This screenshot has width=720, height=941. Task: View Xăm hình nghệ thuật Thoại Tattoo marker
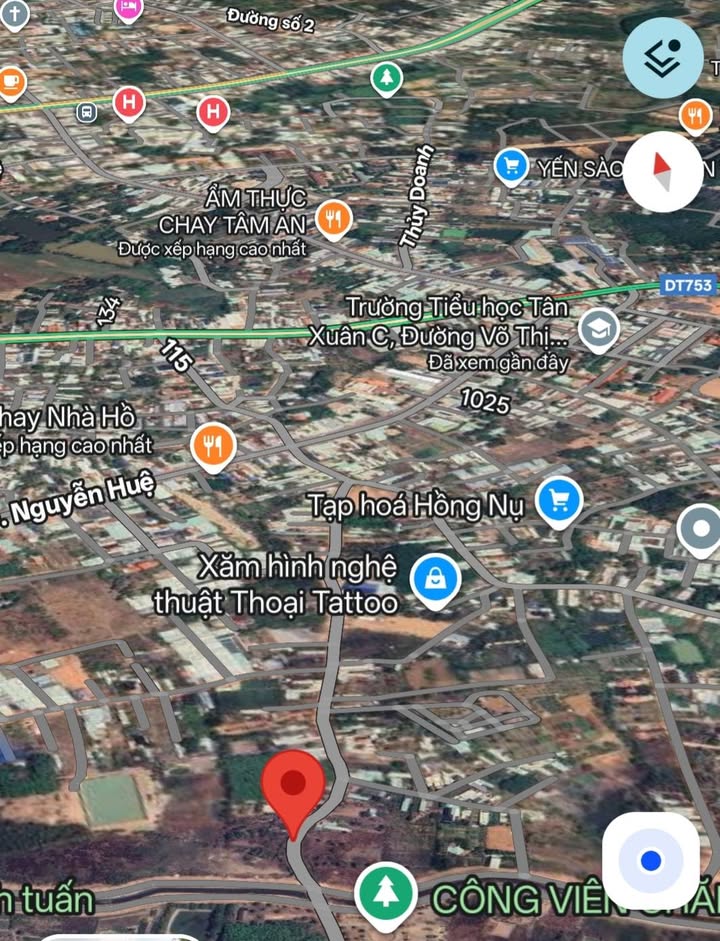pyautogui.click(x=435, y=578)
